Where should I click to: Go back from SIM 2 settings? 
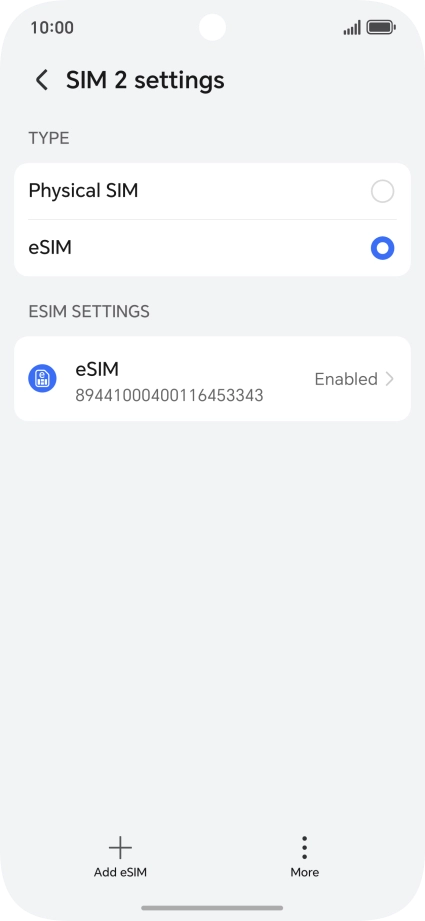point(42,80)
